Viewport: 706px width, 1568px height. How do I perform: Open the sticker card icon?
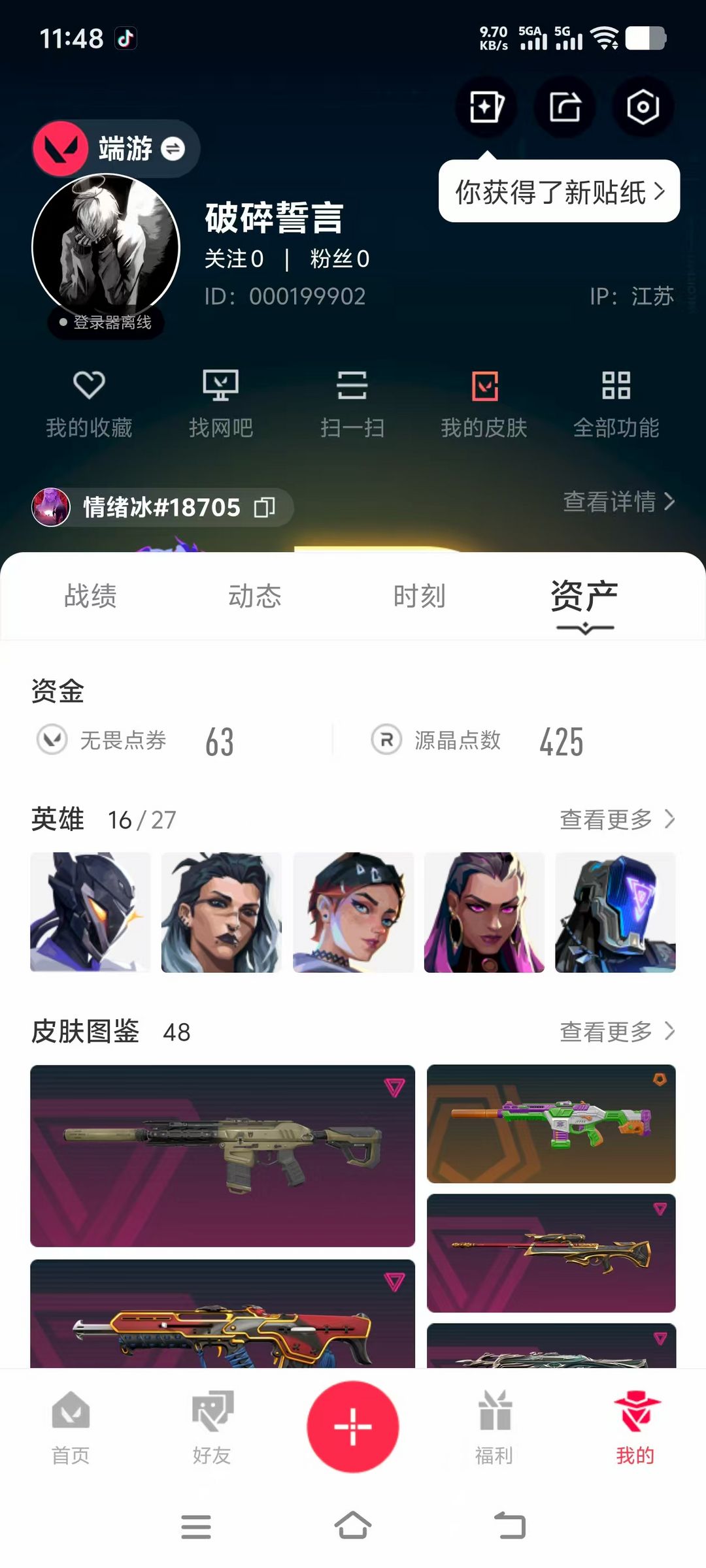(x=486, y=106)
